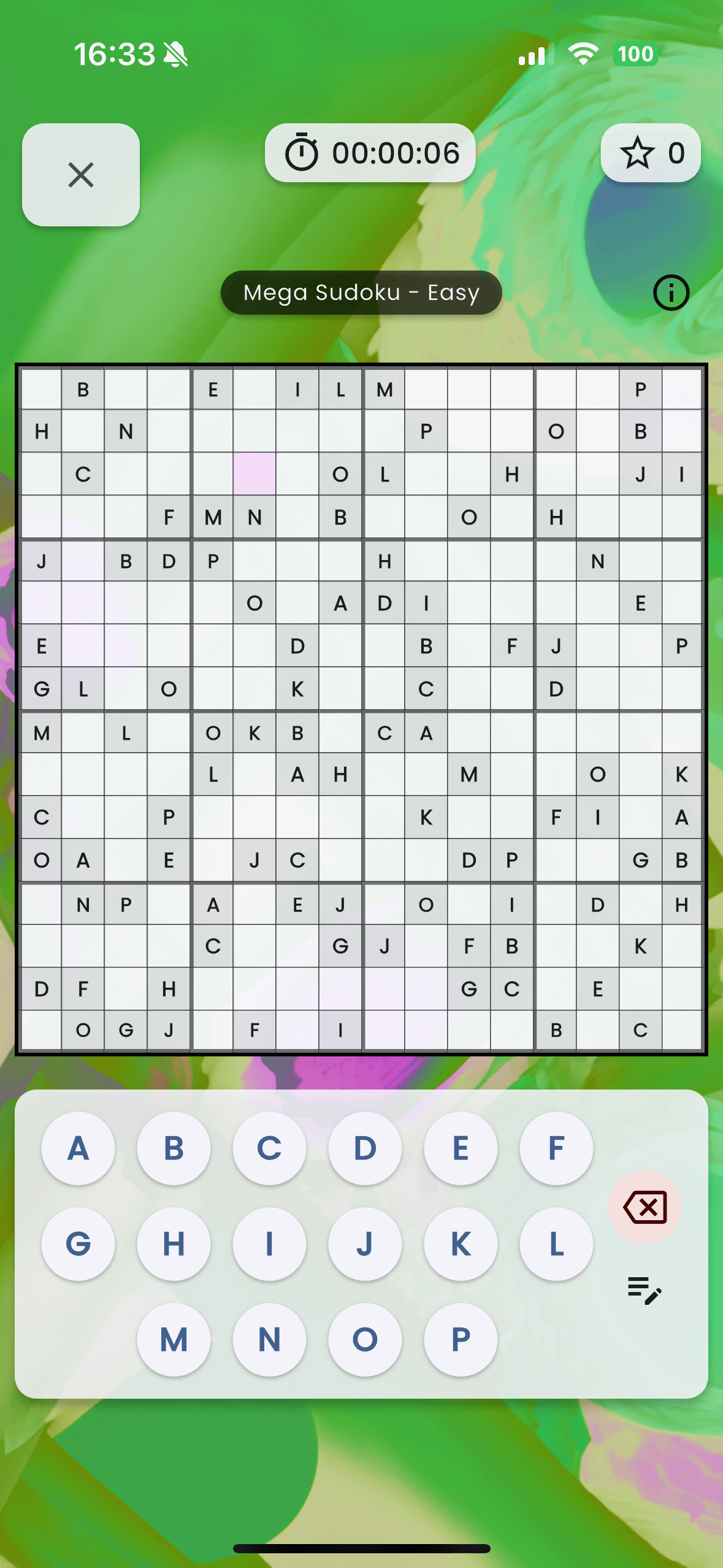723x1568 pixels.
Task: Enter letter G from the keypad
Action: coord(78,1244)
